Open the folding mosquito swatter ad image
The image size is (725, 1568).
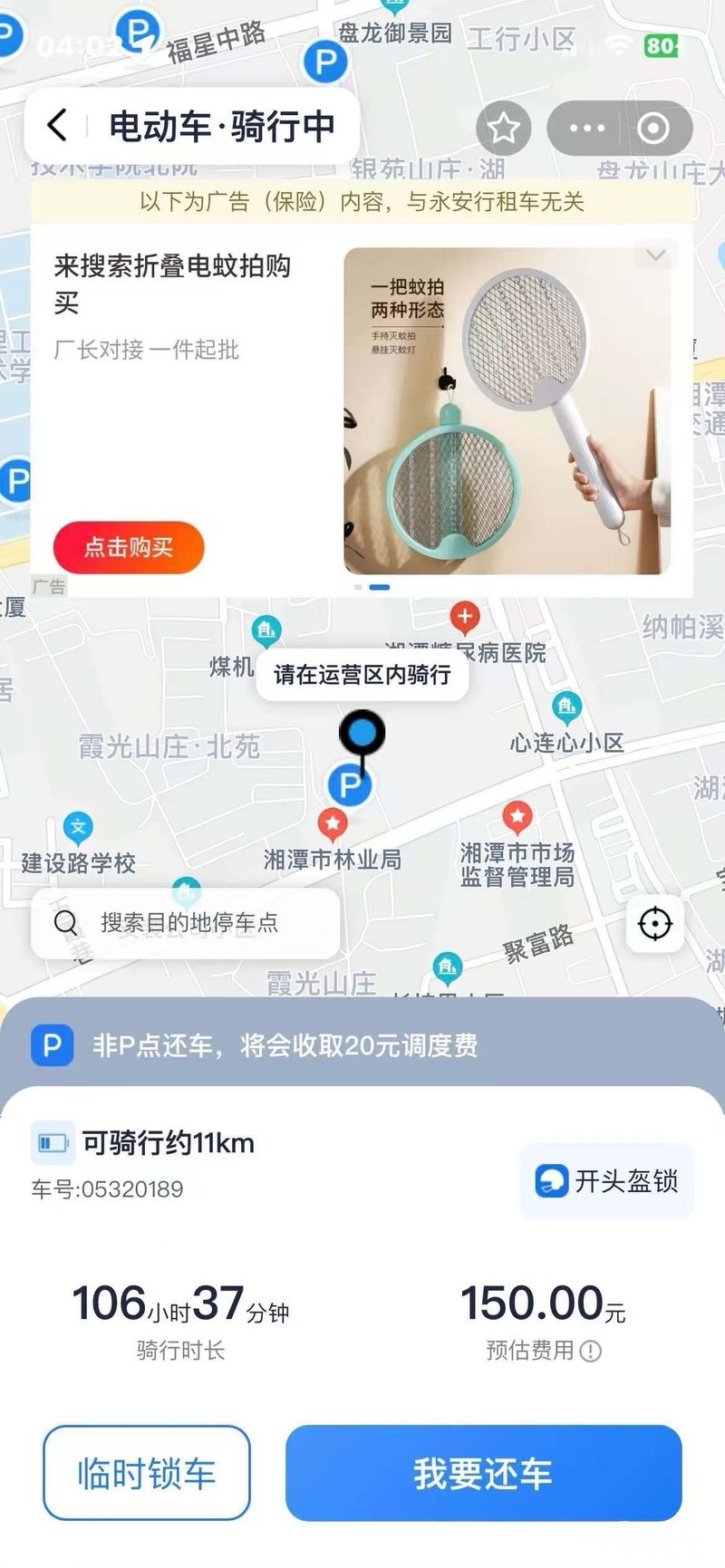[x=507, y=410]
